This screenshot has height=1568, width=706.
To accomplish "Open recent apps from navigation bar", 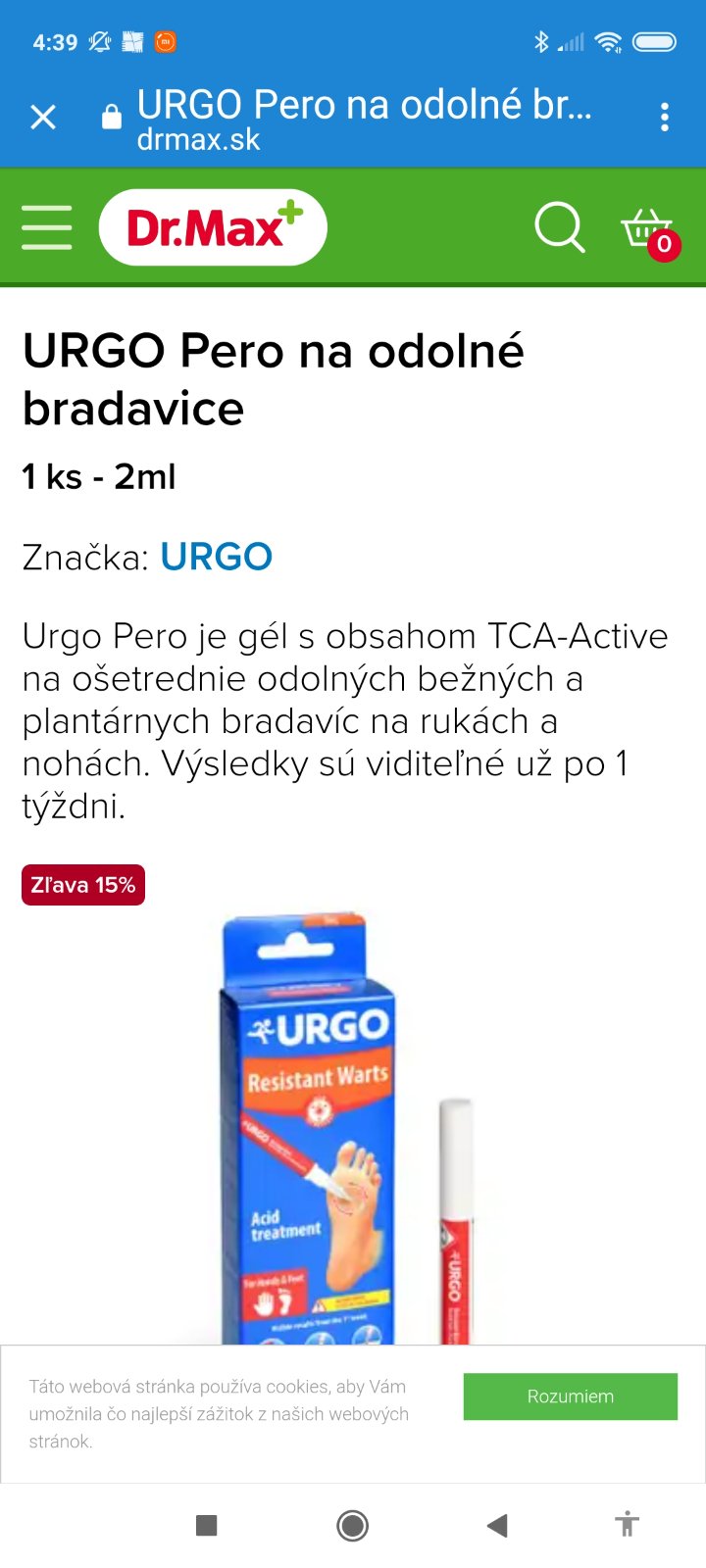I will tap(206, 1525).
